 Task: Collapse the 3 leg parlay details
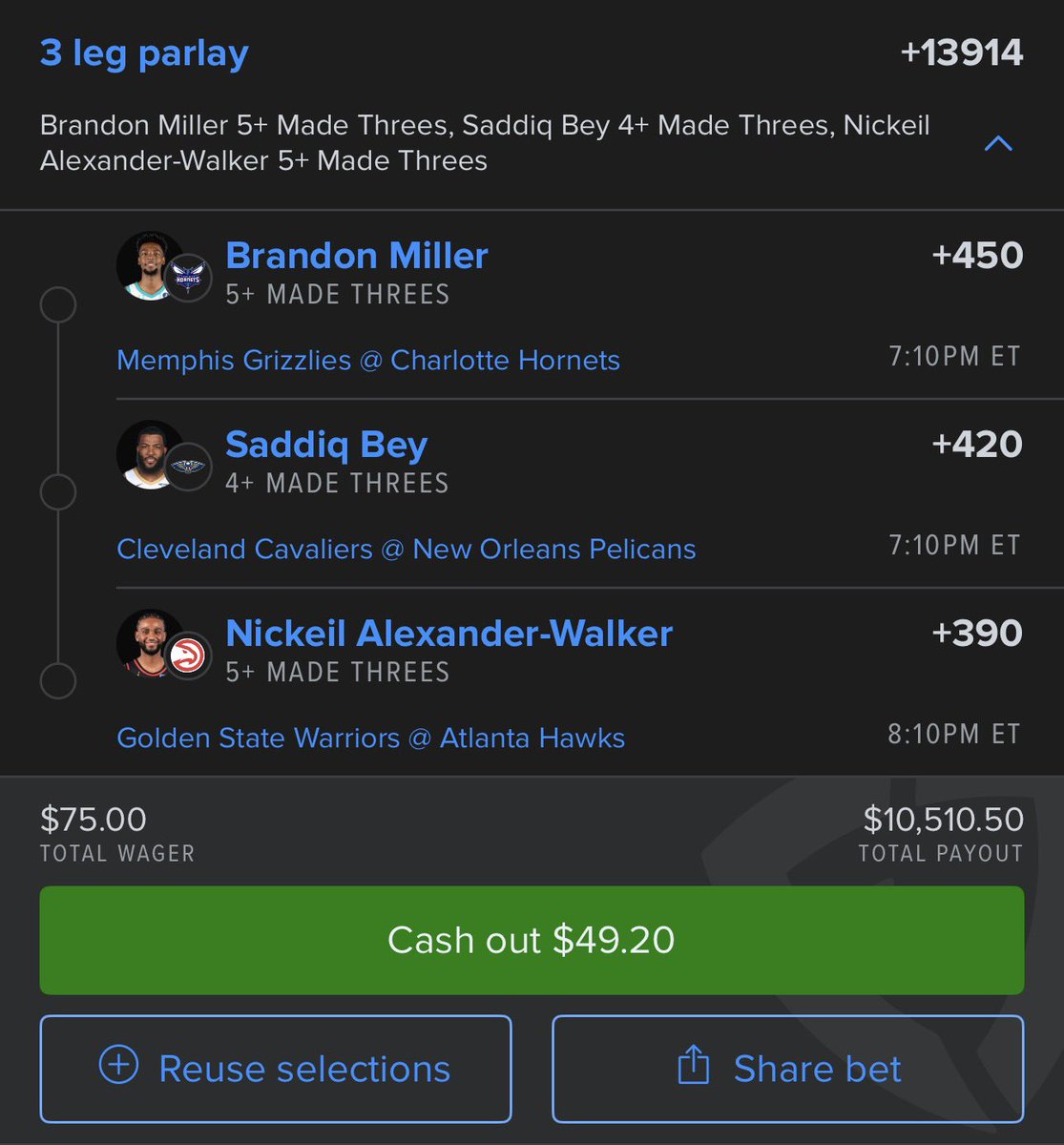(x=998, y=143)
